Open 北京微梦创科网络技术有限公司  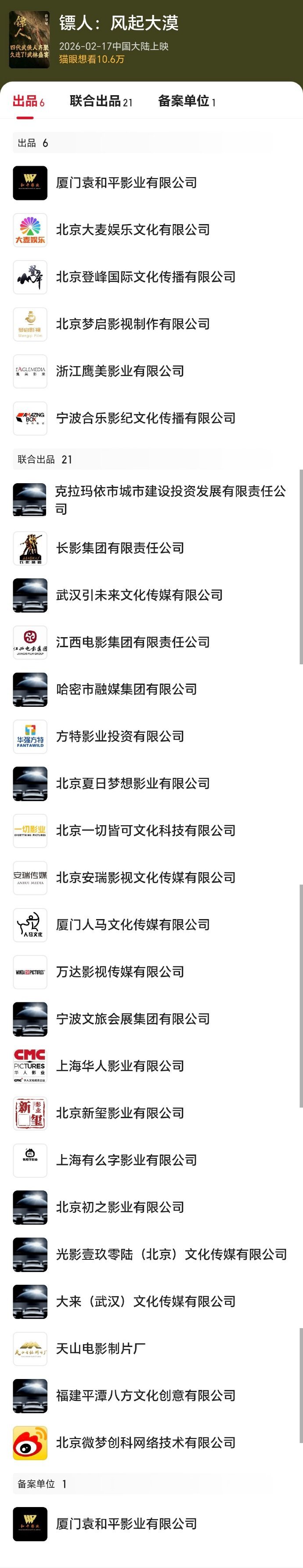click(x=146, y=1443)
